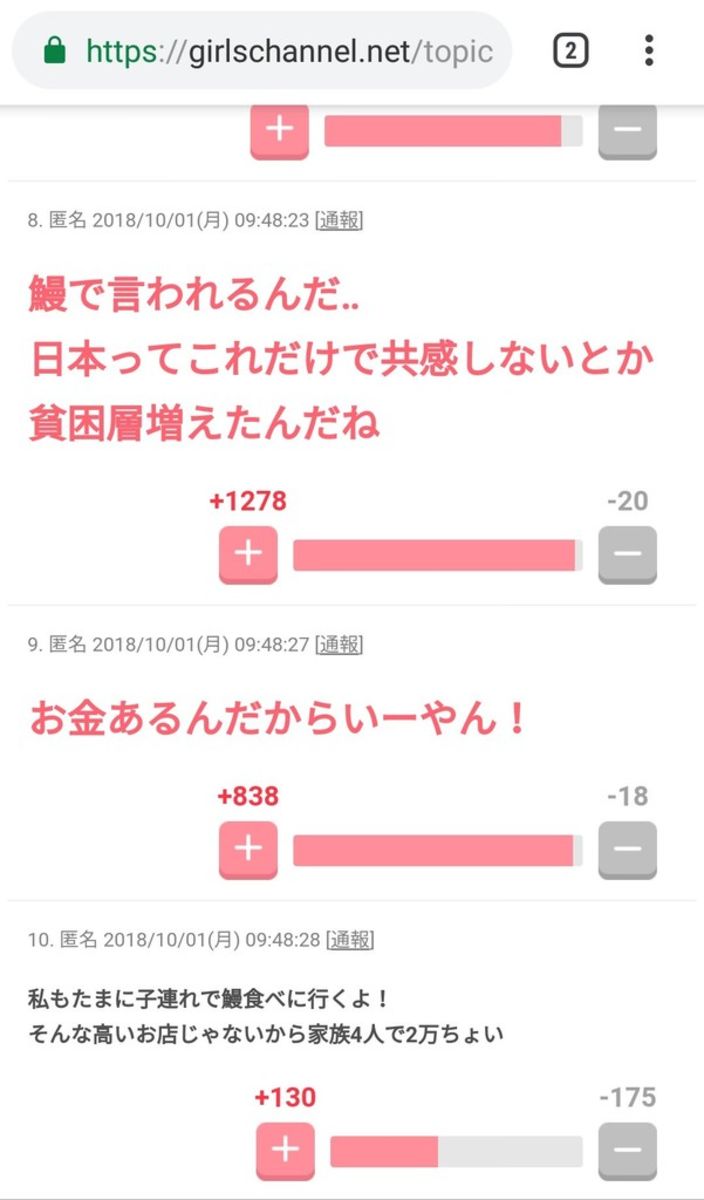The image size is (704, 1200).
Task: Report comment 9 via 通報 link
Action: (x=338, y=645)
